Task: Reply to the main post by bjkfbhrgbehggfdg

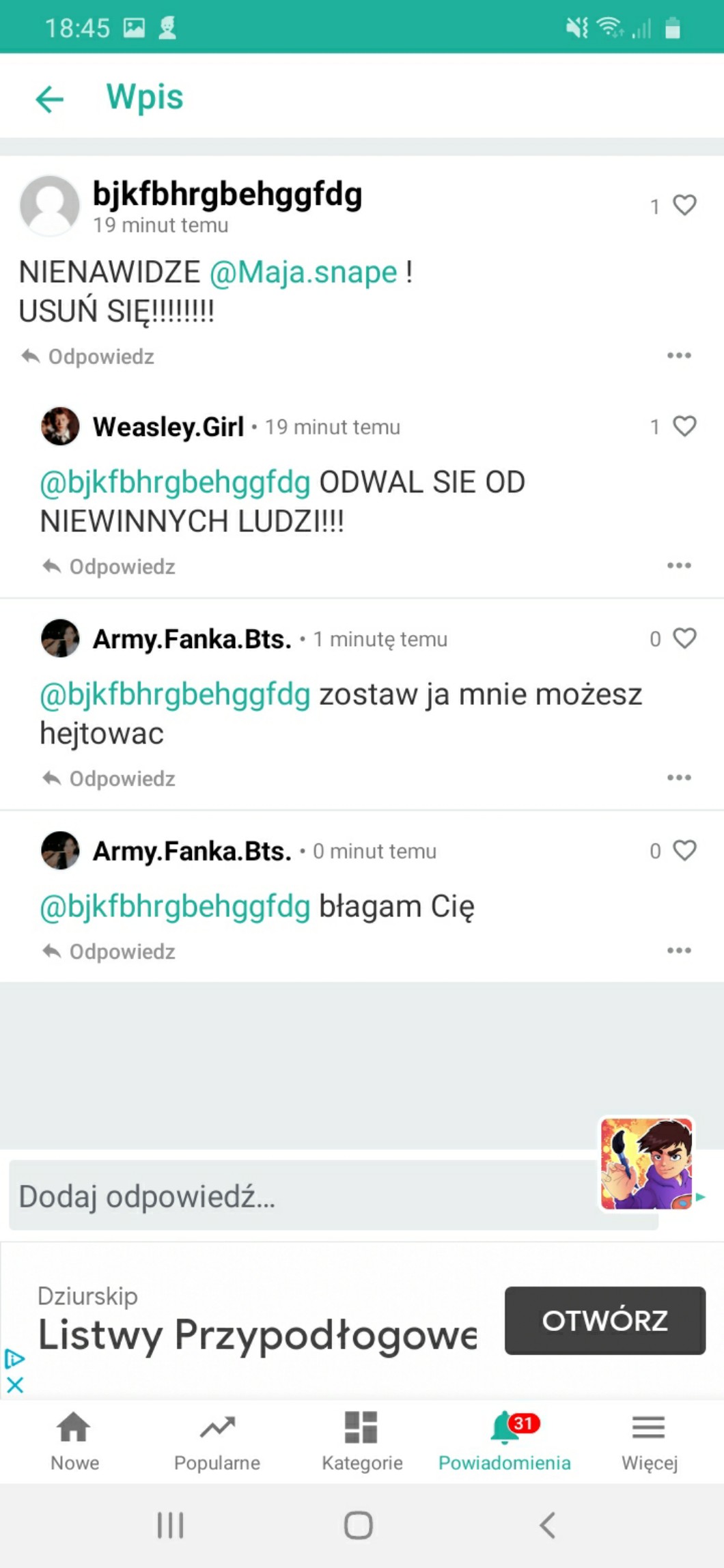Action: pos(87,356)
